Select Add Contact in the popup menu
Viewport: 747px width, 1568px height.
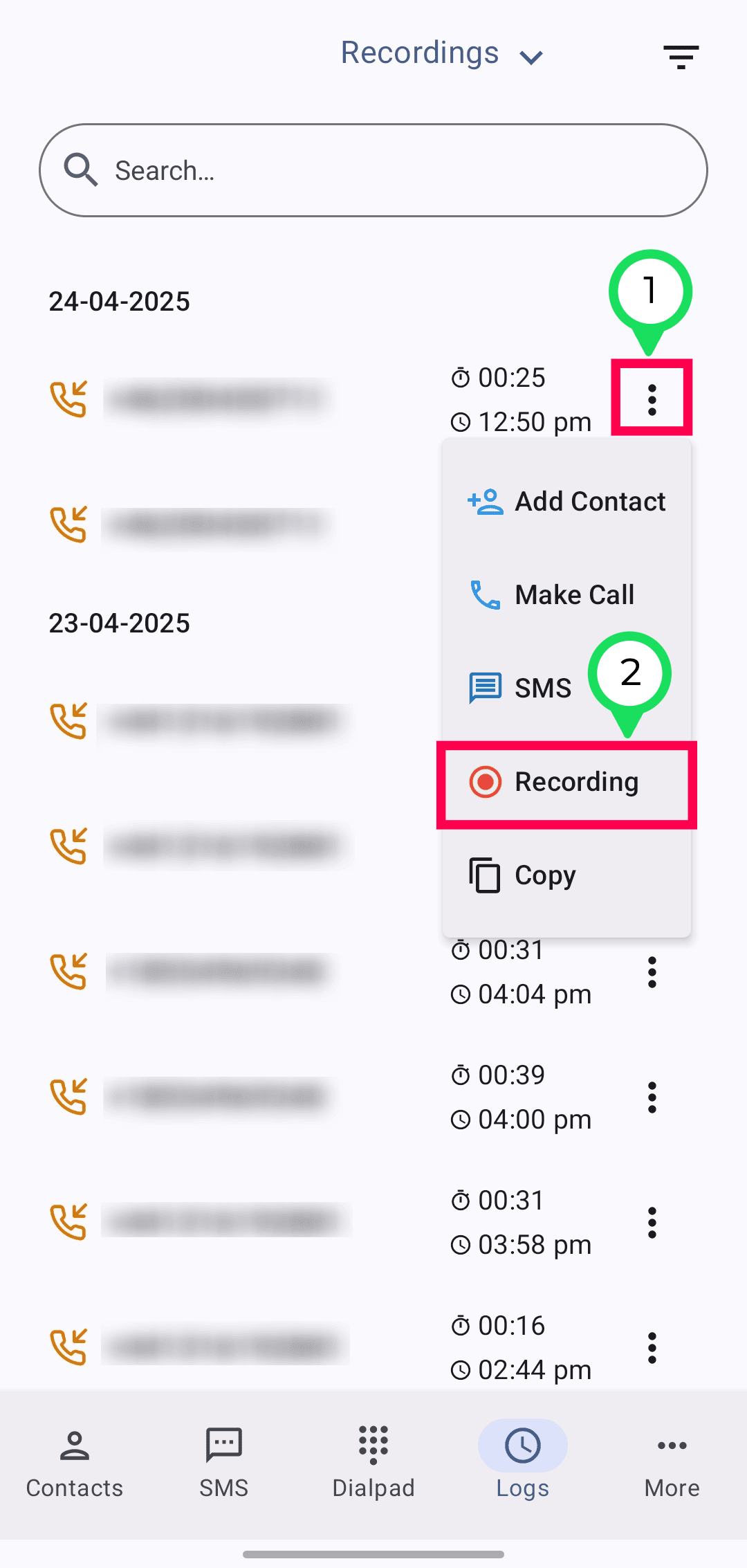pos(566,502)
